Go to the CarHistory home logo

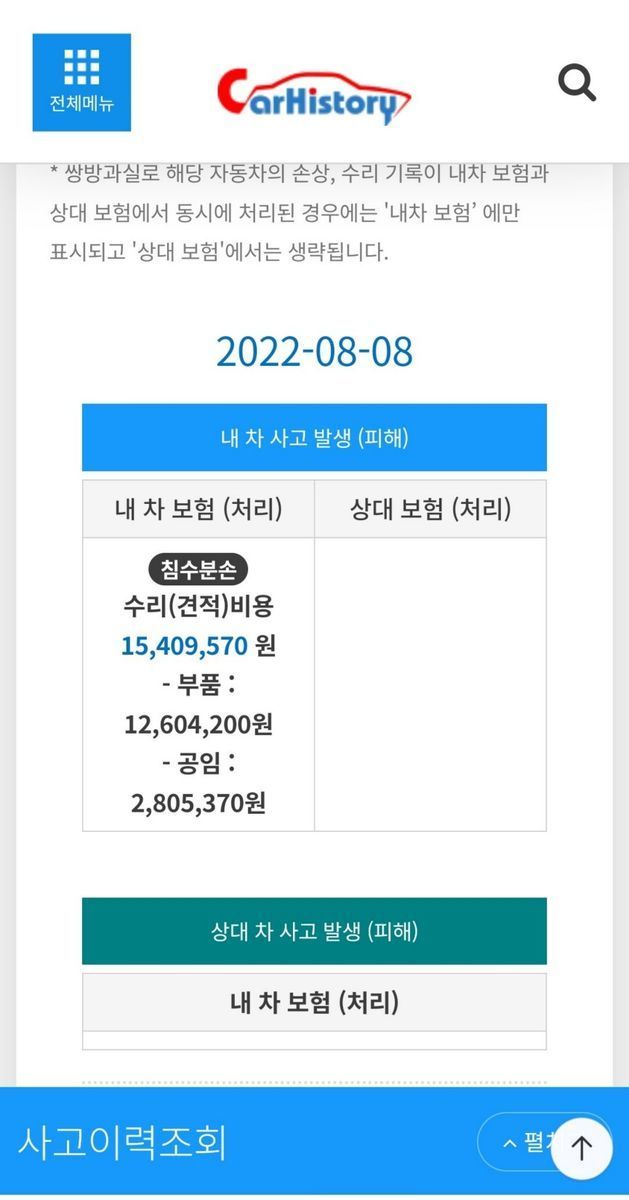[314, 96]
